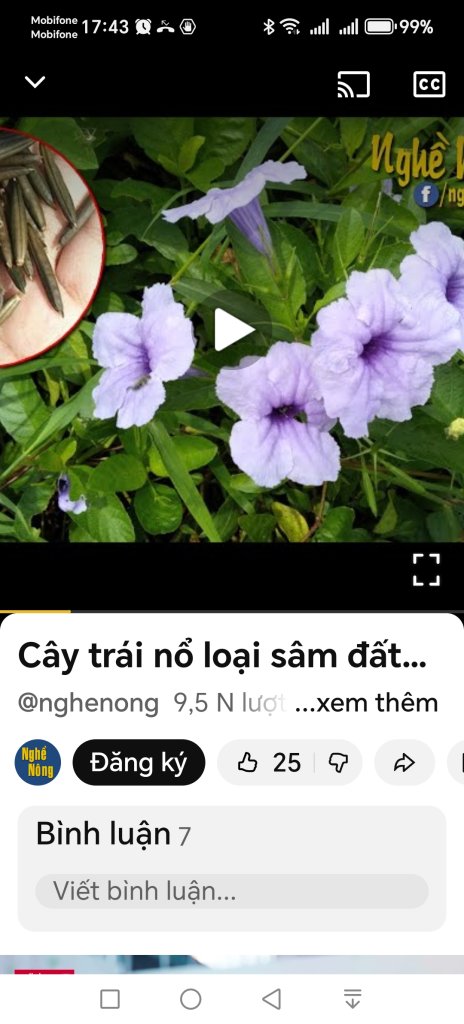Image resolution: width=464 pixels, height=1024 pixels.
Task: Subscribe with the Đăng ký button
Action: pyautogui.click(x=139, y=762)
